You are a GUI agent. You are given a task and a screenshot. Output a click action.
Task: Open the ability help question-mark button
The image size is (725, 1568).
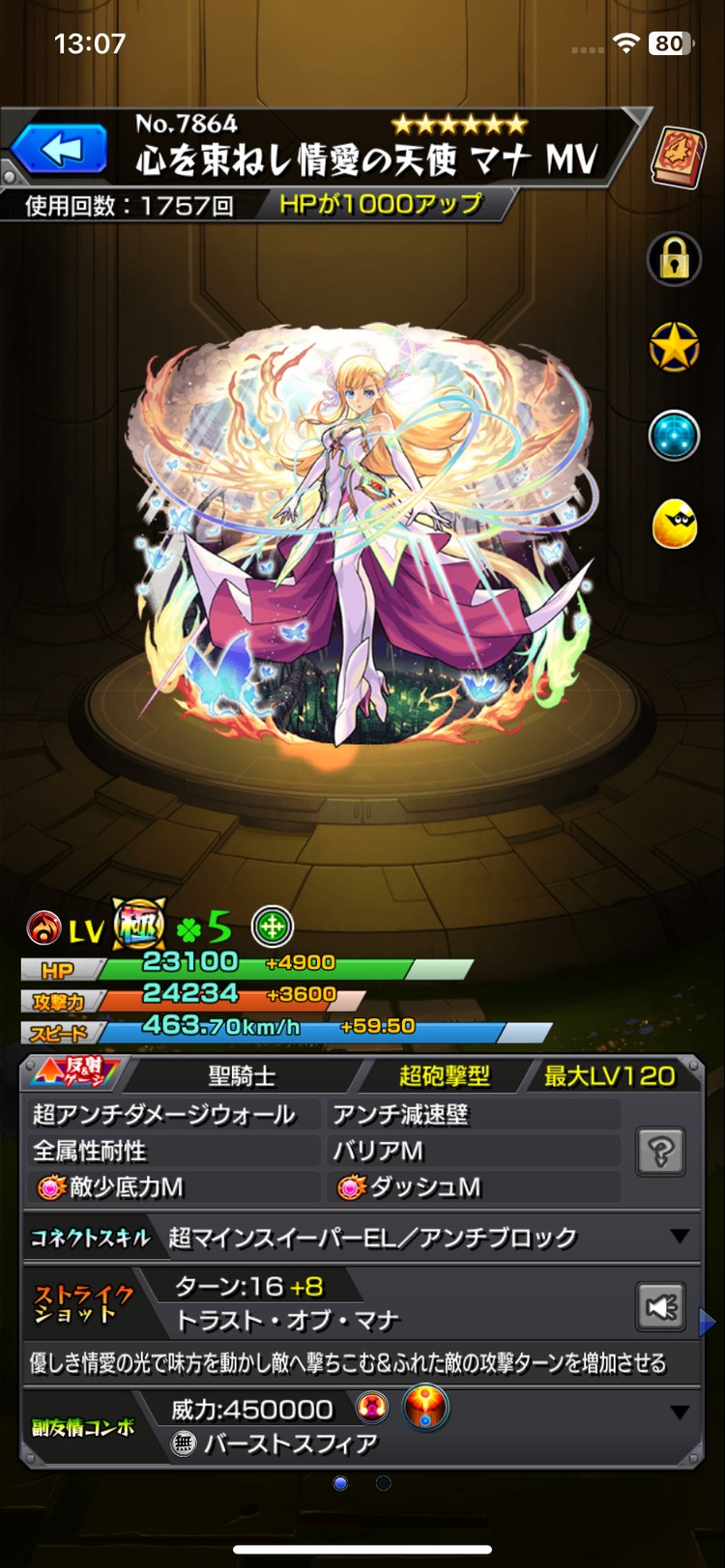coord(661,1151)
